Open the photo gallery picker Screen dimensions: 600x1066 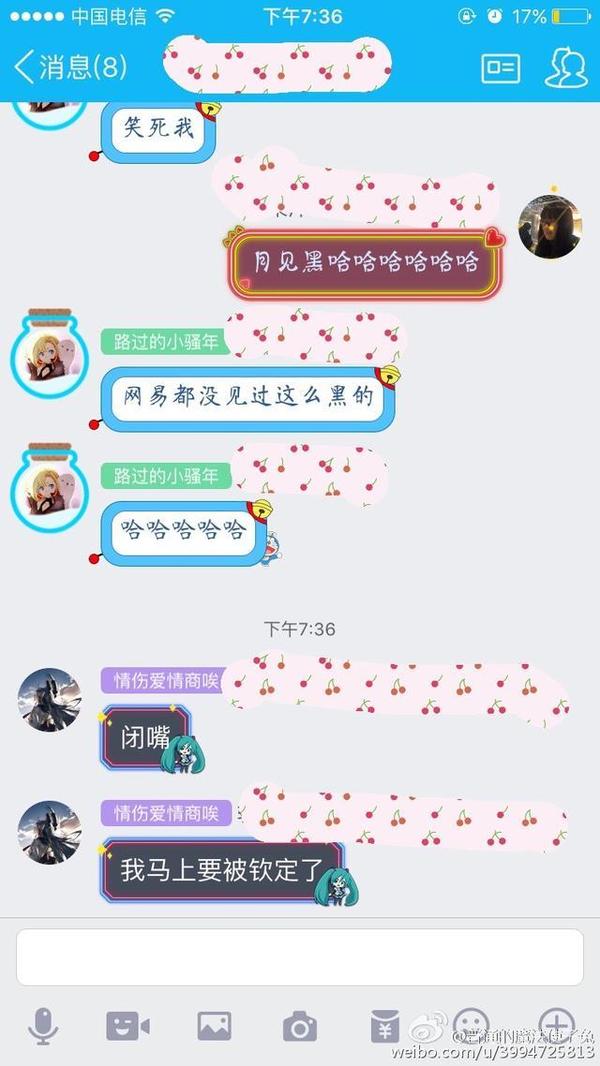click(214, 1026)
